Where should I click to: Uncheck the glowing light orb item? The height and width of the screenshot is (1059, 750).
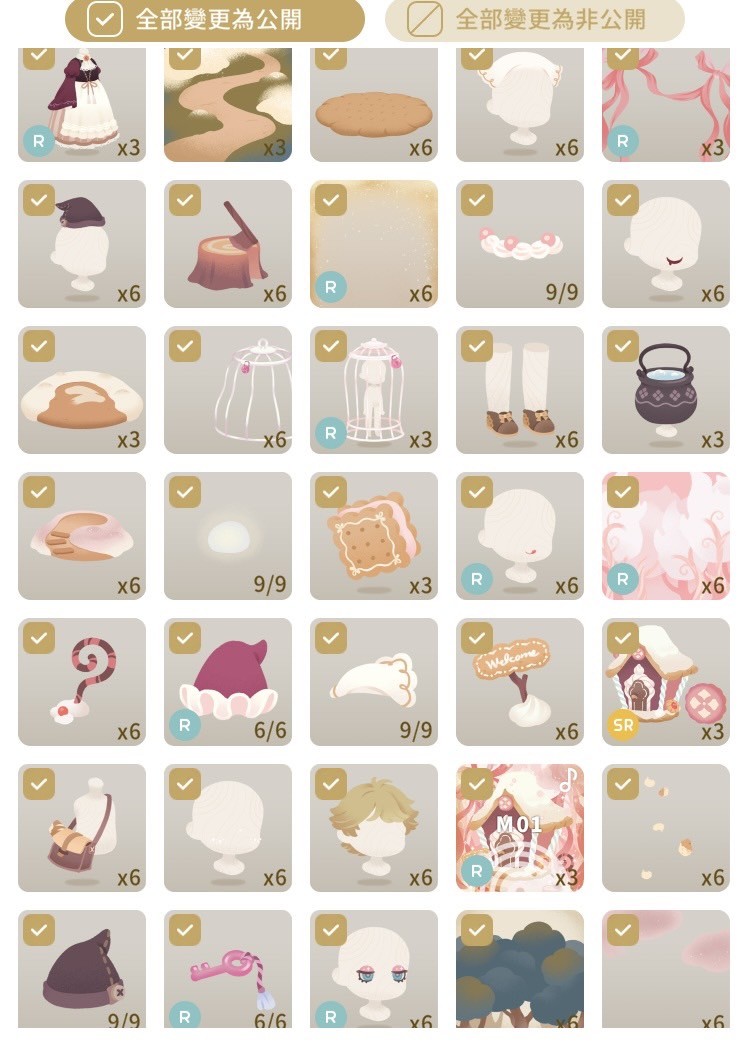pos(185,492)
